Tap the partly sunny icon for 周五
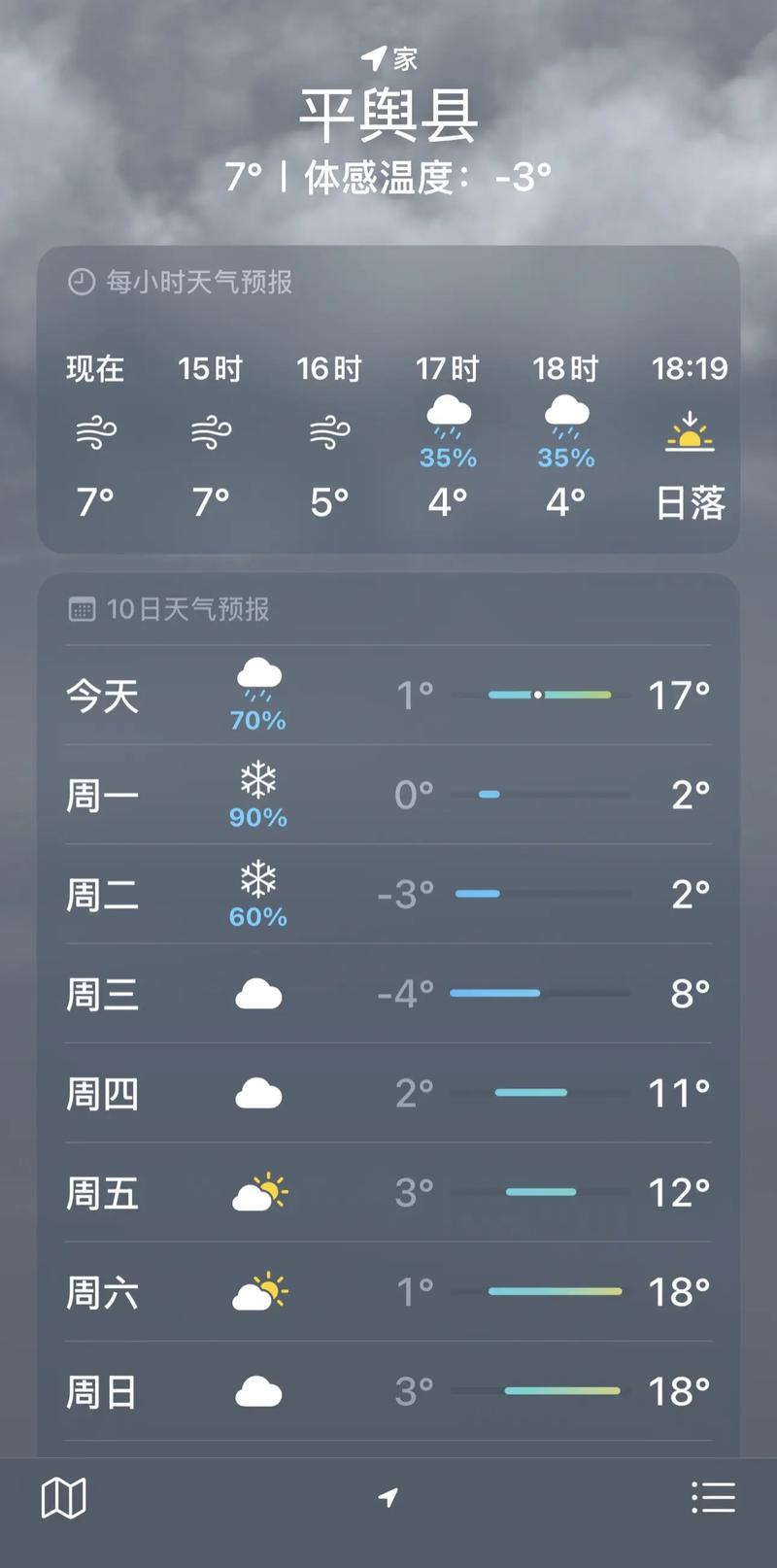 257,1192
